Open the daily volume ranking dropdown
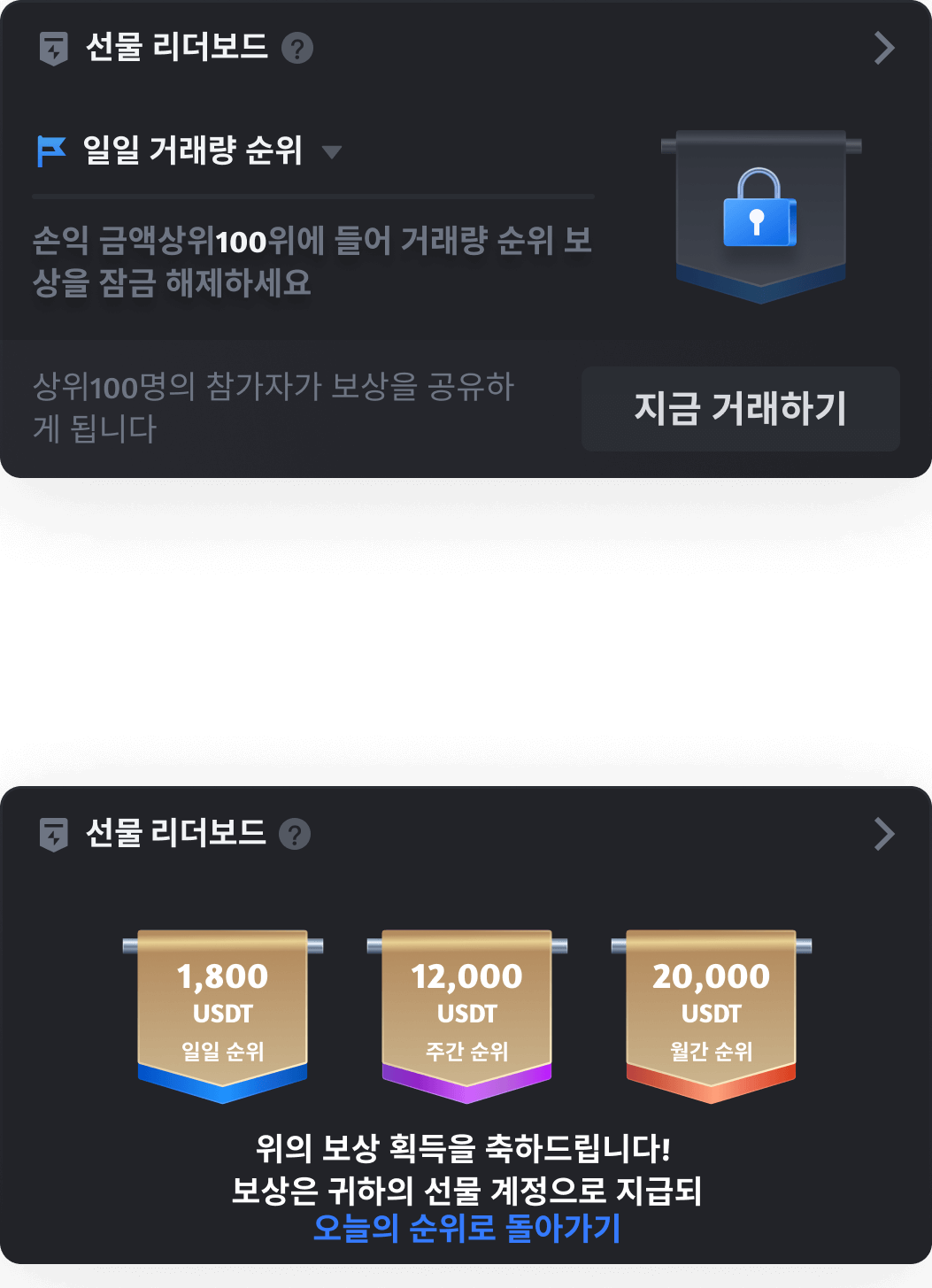This screenshot has width=932, height=1288. [331, 151]
